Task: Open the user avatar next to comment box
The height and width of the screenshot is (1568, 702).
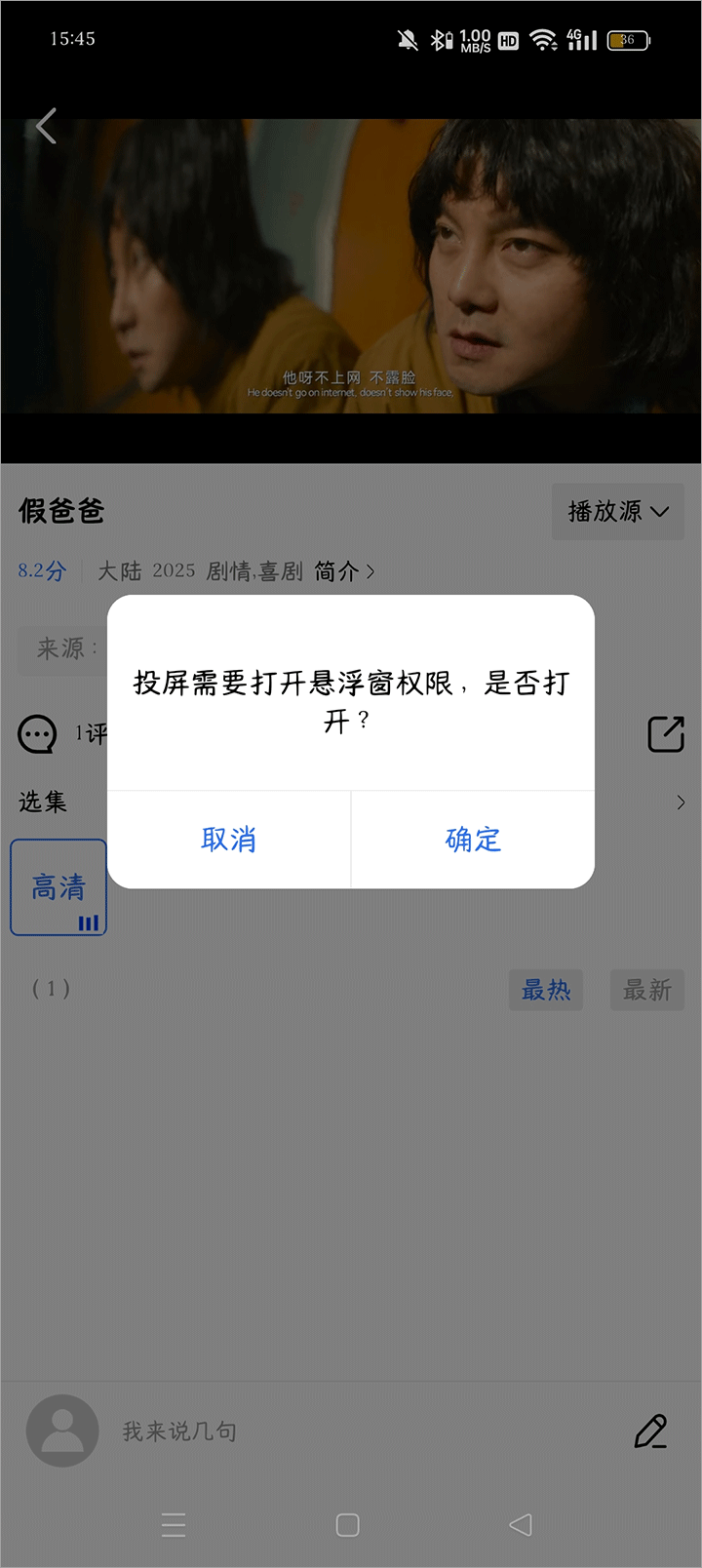Action: coord(62,1431)
